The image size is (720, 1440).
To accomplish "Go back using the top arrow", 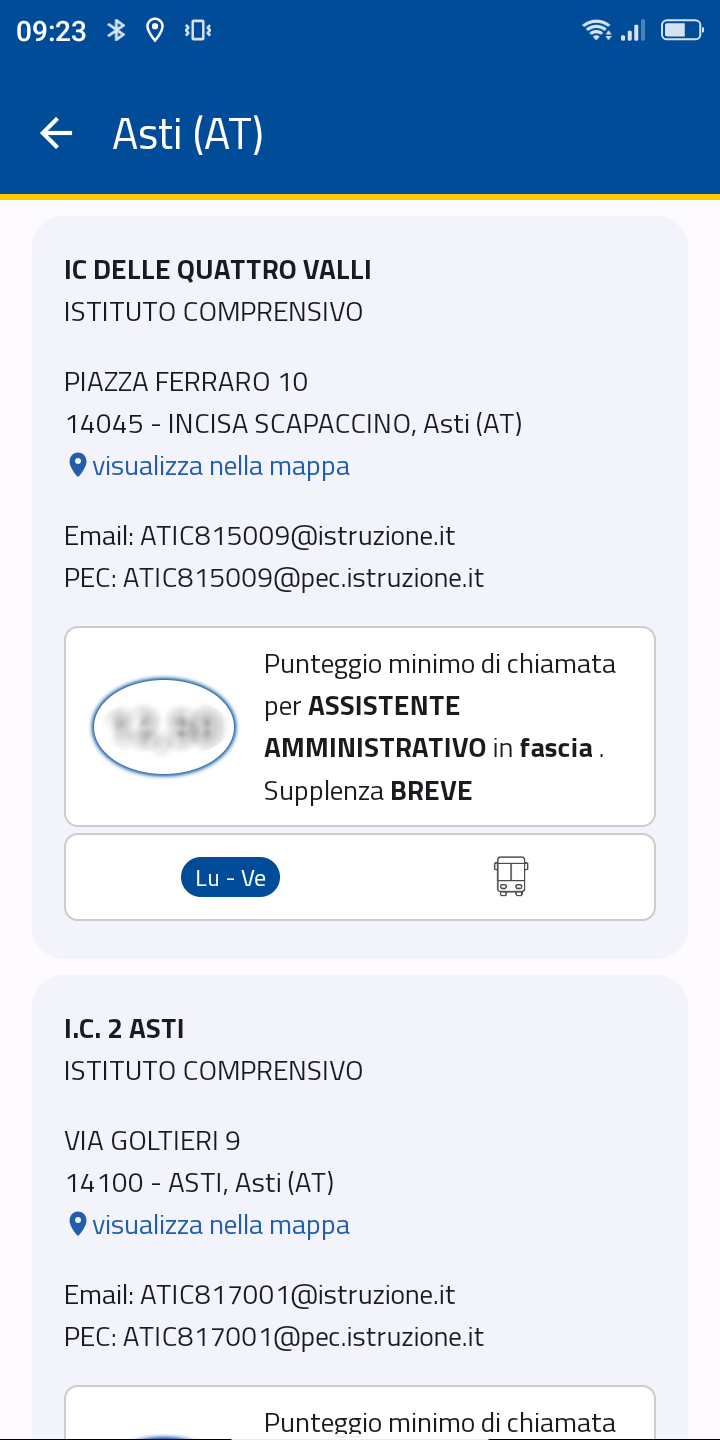I will 56,133.
